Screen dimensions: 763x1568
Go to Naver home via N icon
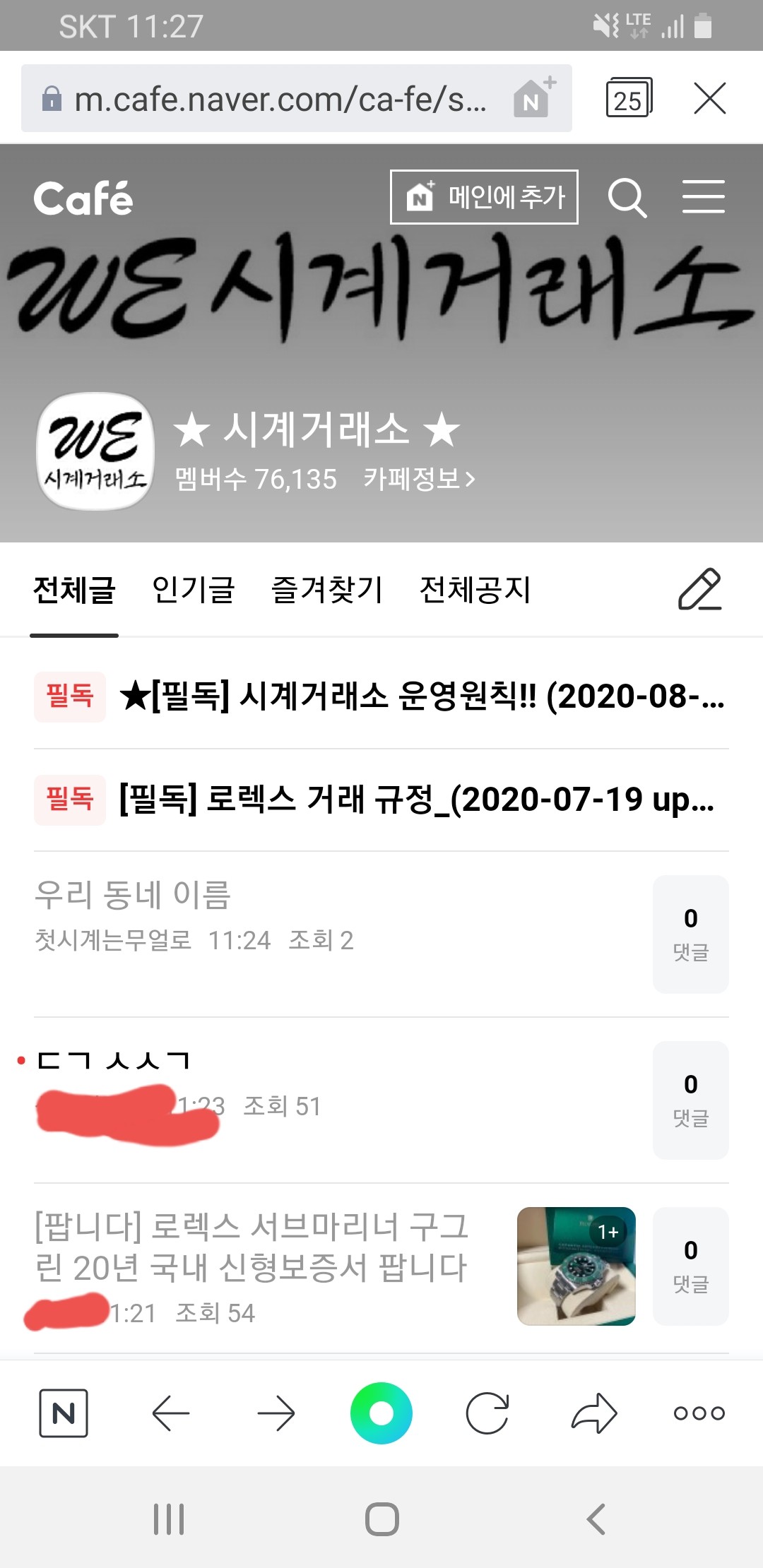coord(64,1413)
